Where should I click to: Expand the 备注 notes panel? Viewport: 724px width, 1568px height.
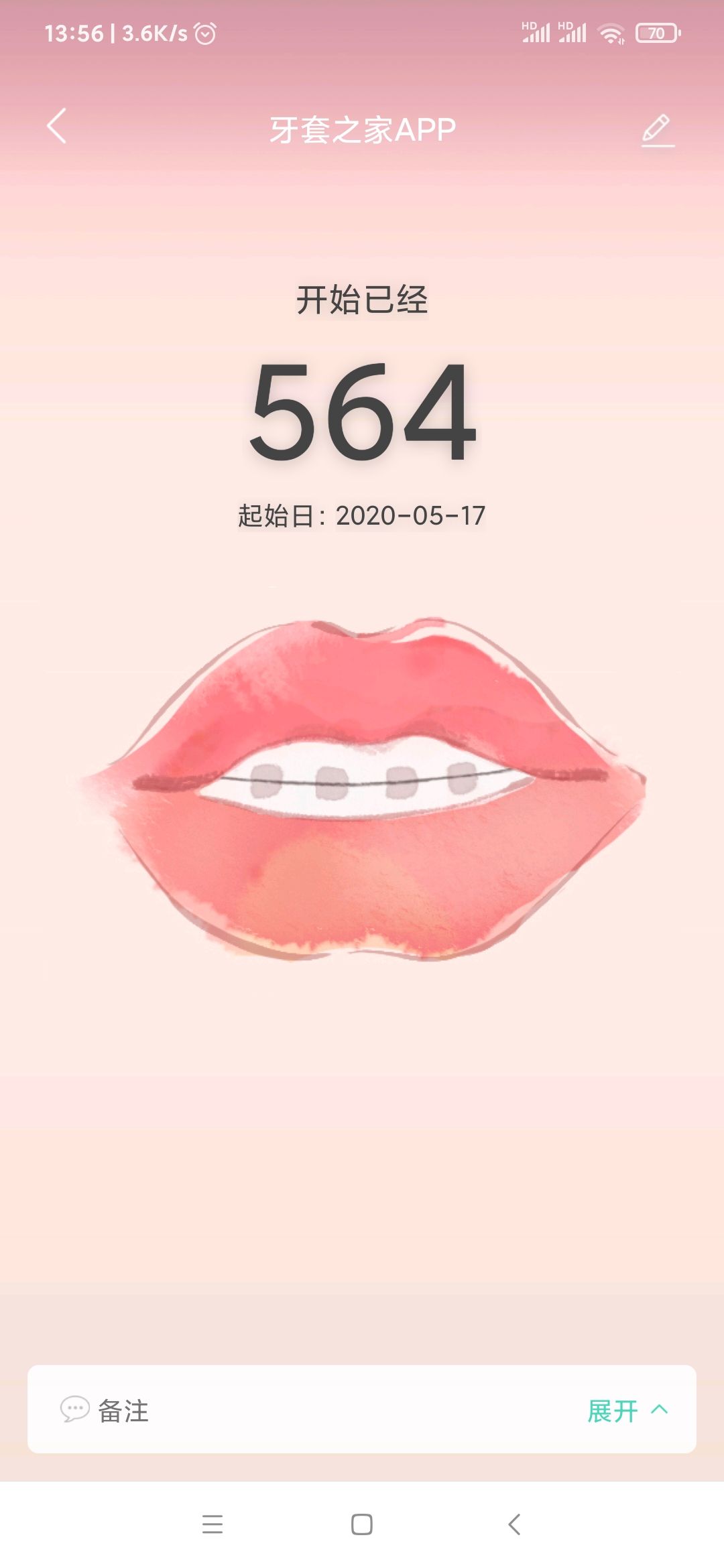[x=627, y=1411]
